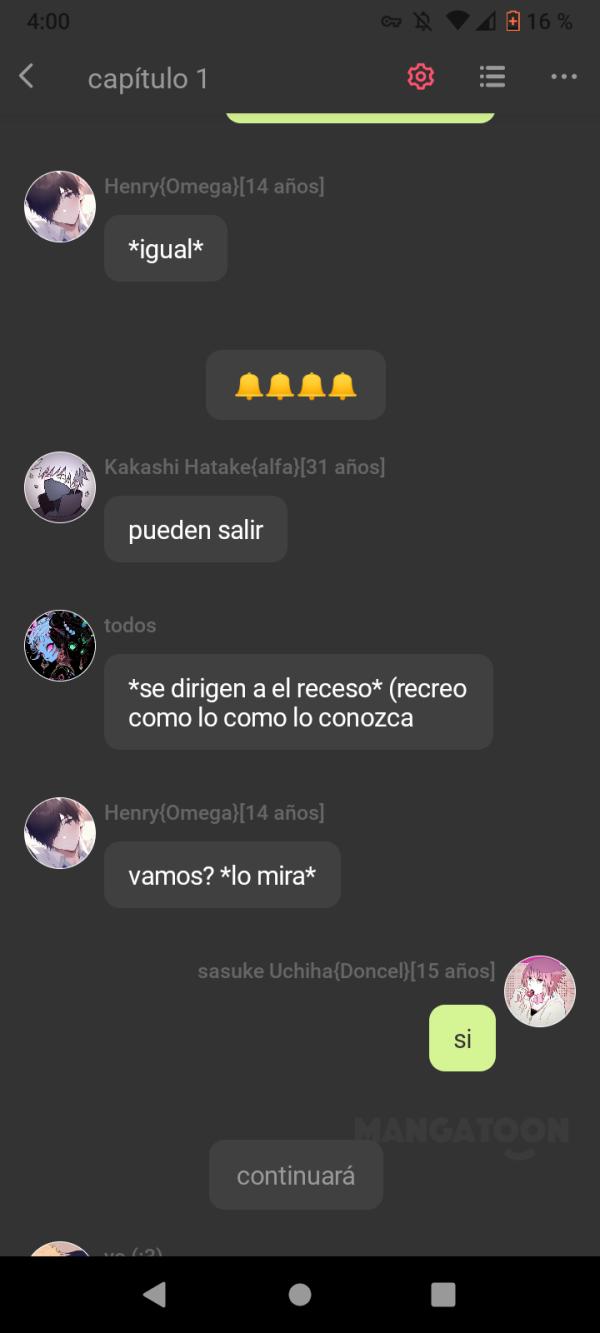
Task: Tap the system home button
Action: [x=300, y=1295]
